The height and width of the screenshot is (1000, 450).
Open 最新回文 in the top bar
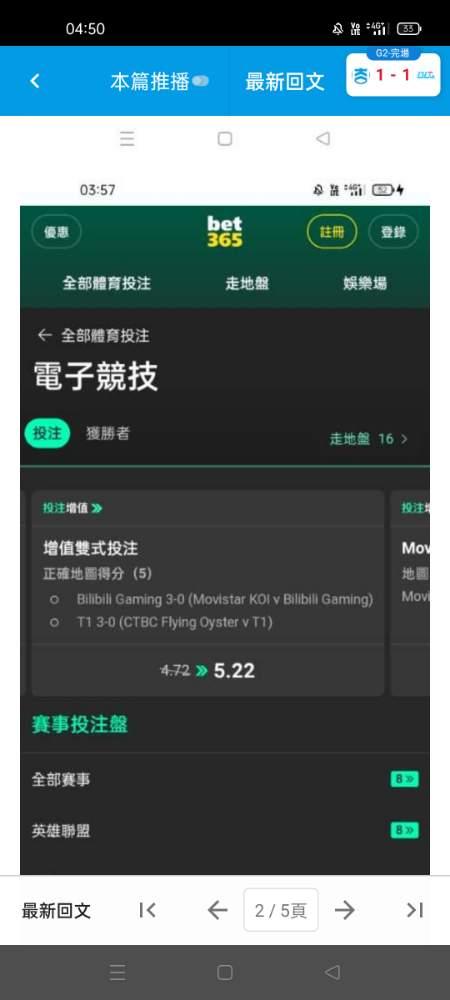[284, 82]
